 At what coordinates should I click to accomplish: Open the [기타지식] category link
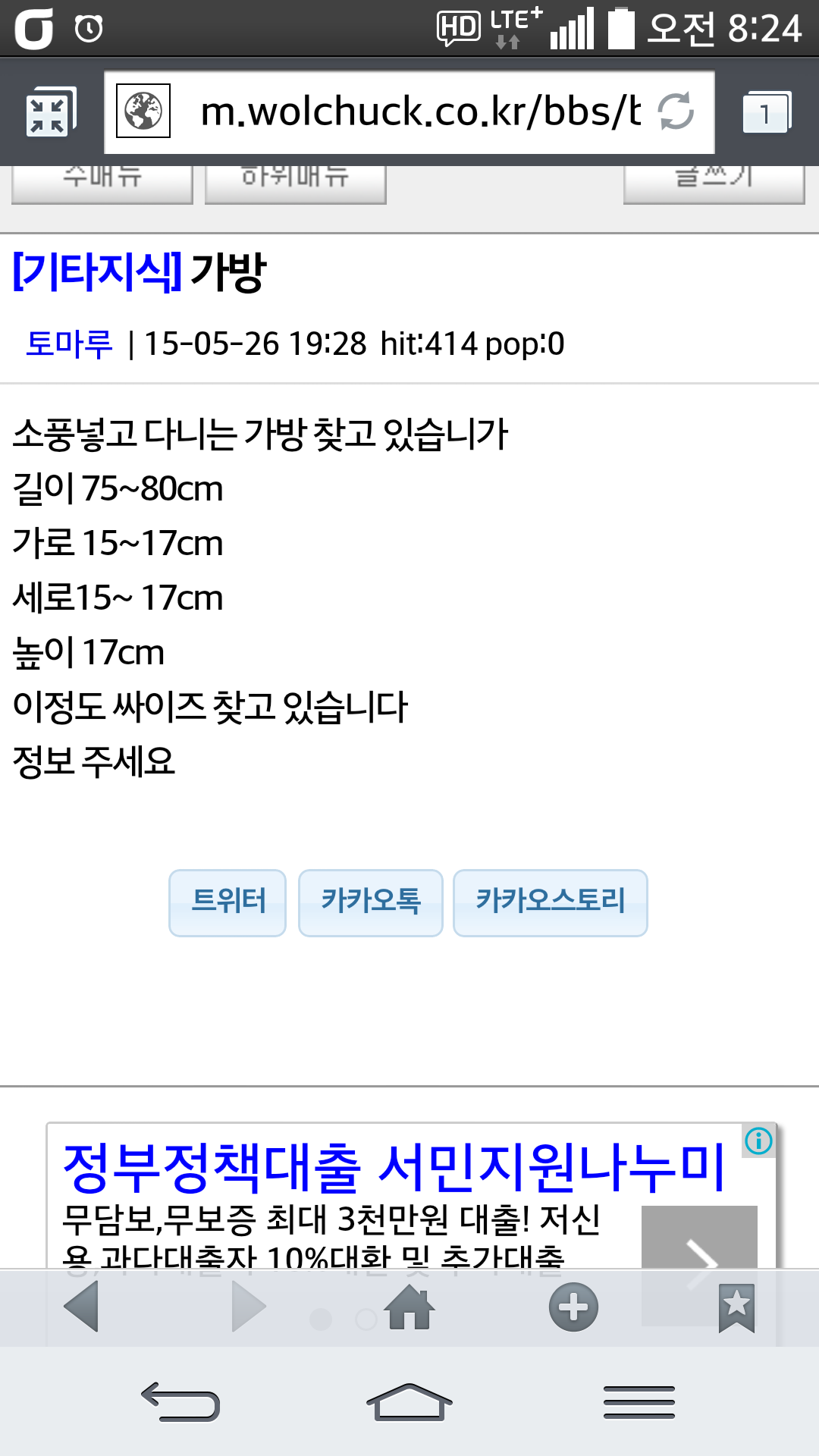(x=97, y=271)
